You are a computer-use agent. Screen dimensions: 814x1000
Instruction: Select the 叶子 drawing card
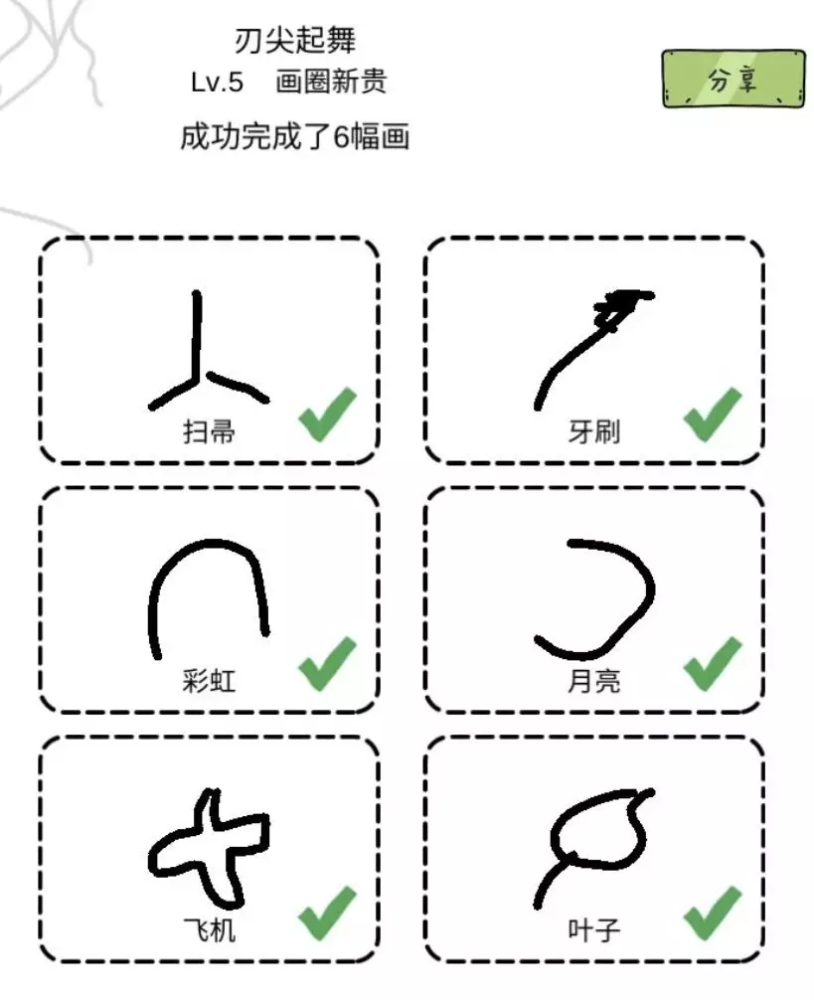594,850
